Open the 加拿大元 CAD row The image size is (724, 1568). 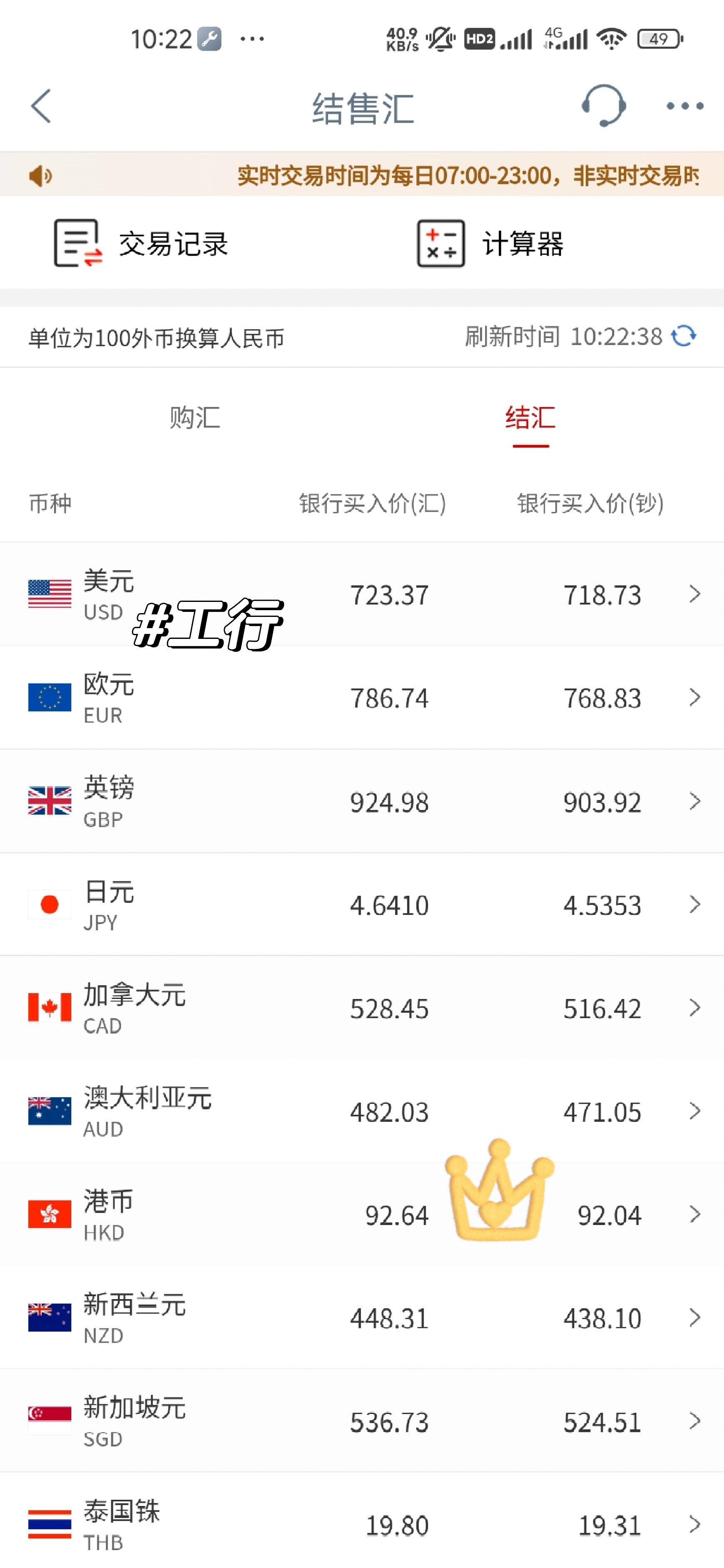coord(362,1007)
